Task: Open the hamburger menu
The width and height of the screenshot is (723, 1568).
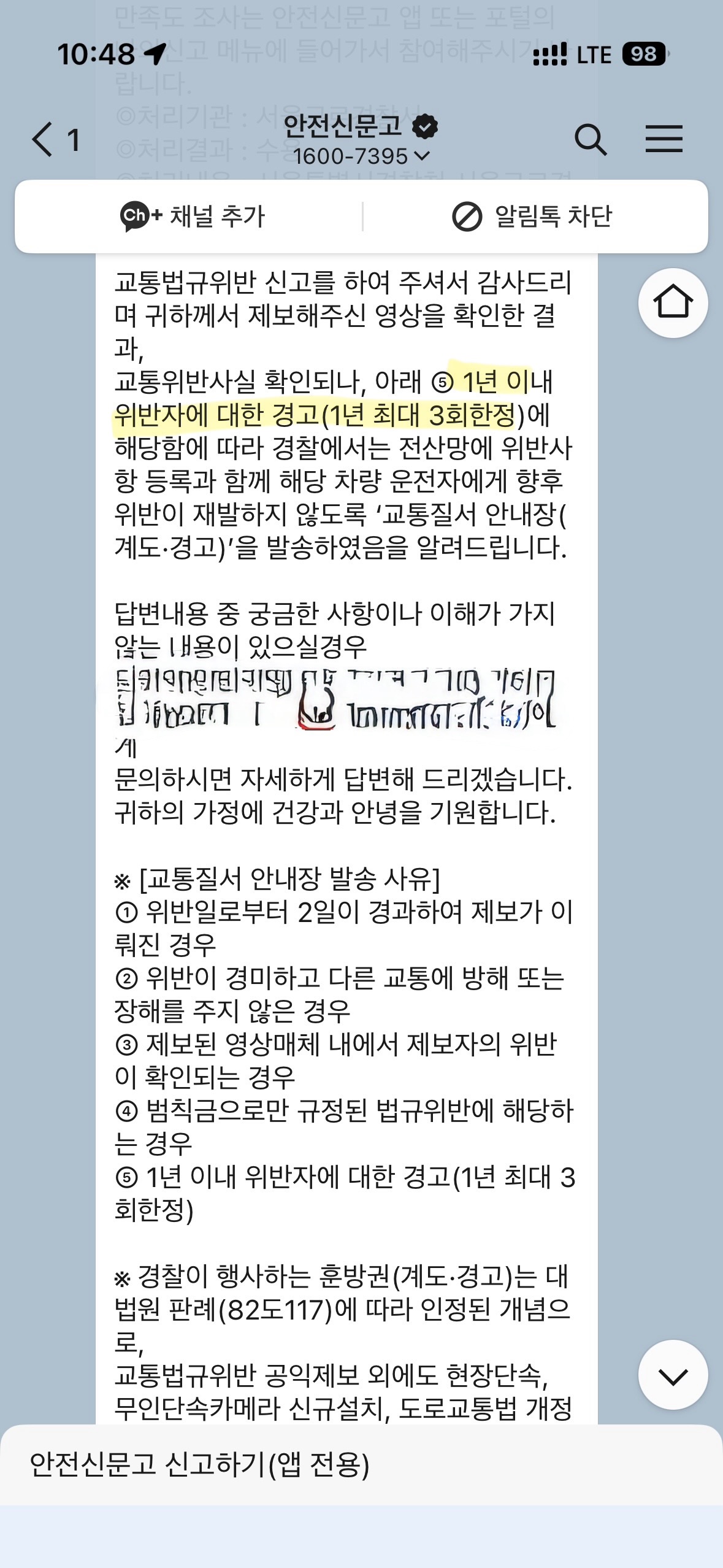Action: tap(664, 139)
